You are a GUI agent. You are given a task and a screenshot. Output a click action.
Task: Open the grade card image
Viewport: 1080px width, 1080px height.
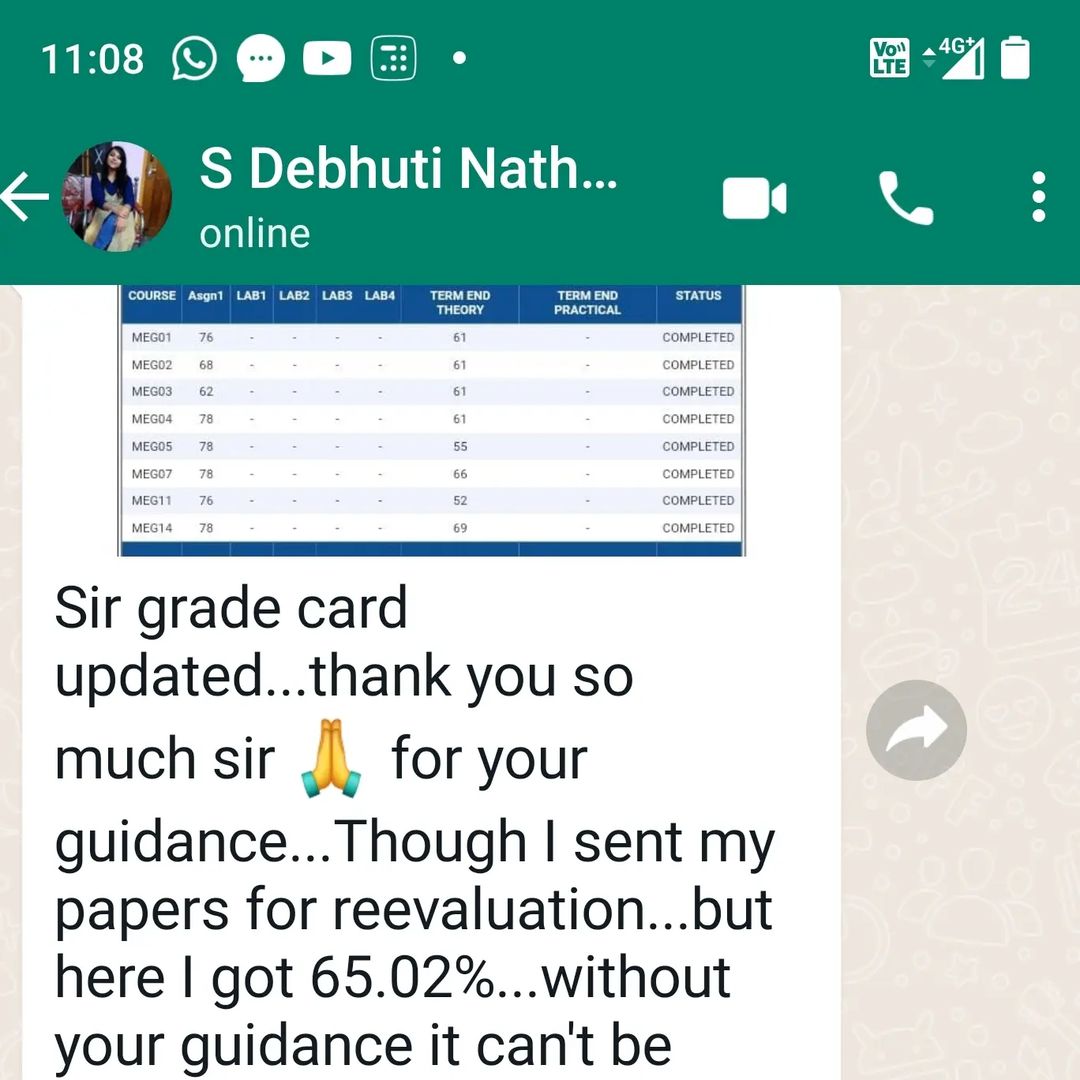(432, 420)
